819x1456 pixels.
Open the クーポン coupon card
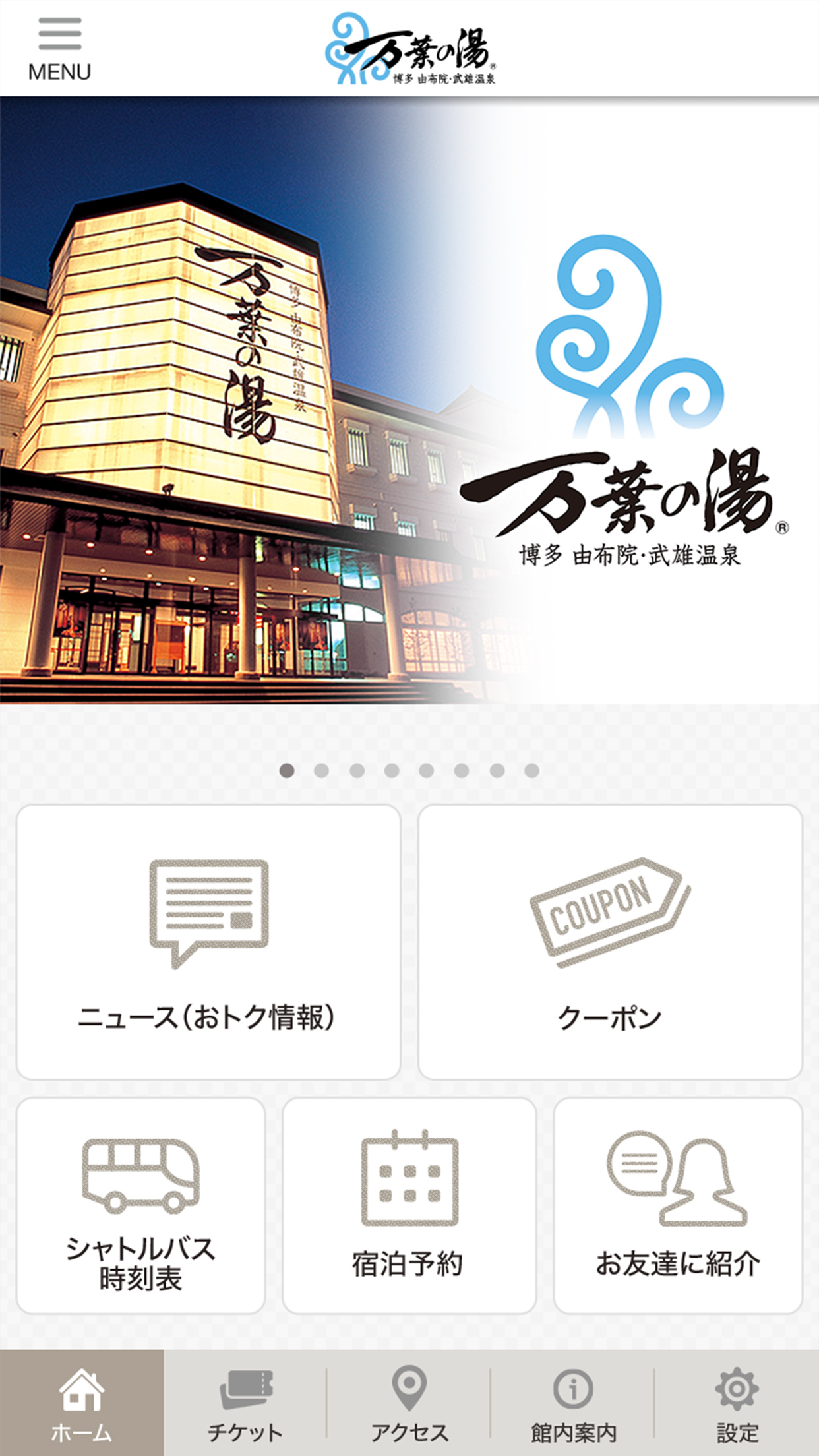[610, 942]
